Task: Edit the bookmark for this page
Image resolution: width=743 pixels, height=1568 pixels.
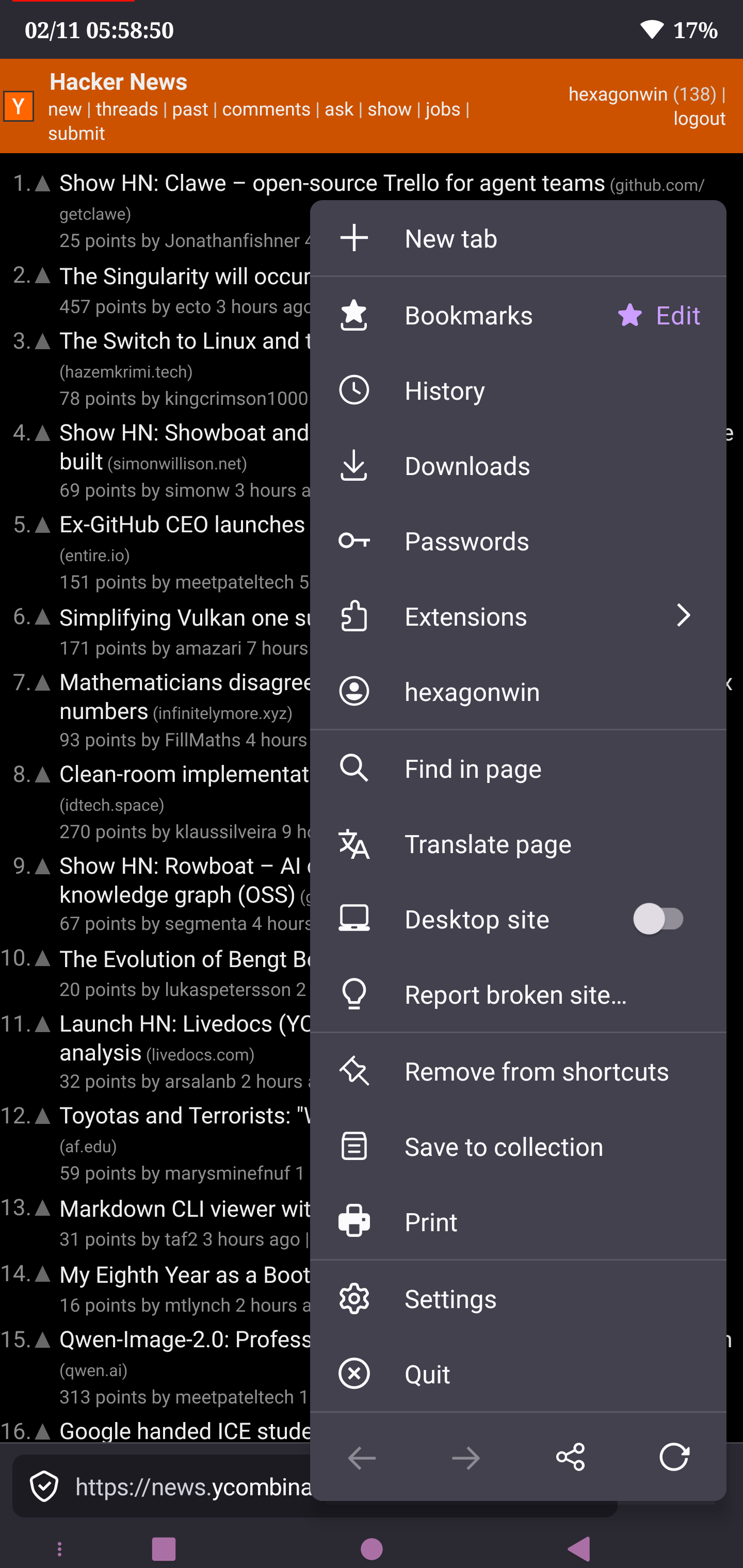Action: (660, 315)
